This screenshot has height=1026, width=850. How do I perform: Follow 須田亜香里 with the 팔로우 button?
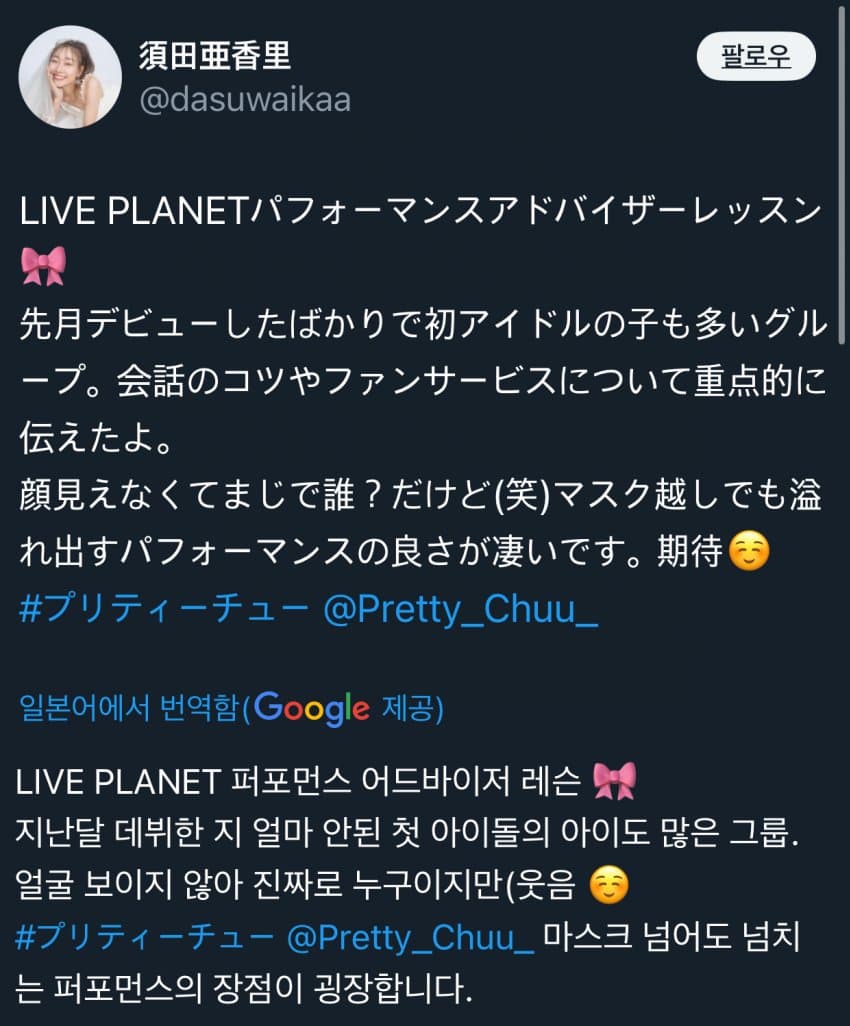tap(756, 57)
